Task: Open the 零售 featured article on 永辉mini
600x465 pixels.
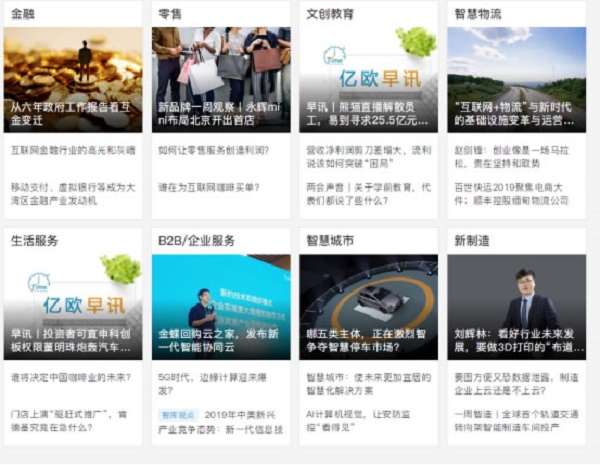Action: 220,112
